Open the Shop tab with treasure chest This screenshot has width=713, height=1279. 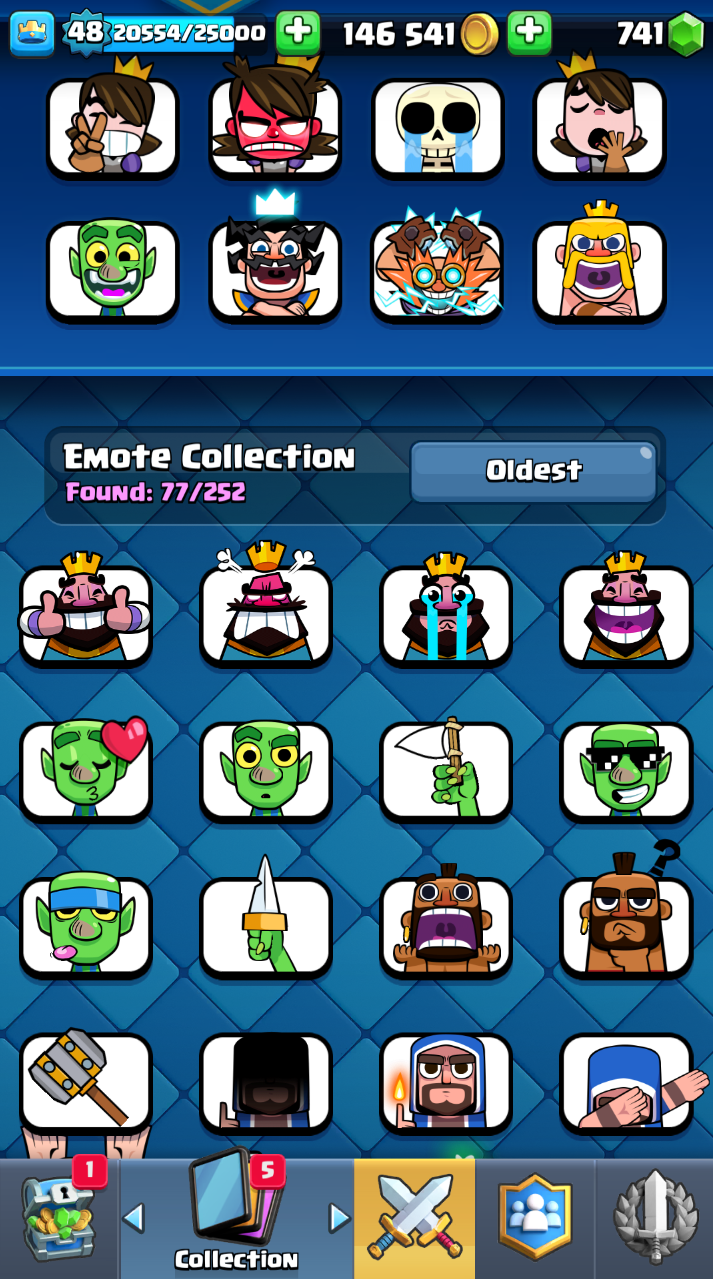(59, 1220)
